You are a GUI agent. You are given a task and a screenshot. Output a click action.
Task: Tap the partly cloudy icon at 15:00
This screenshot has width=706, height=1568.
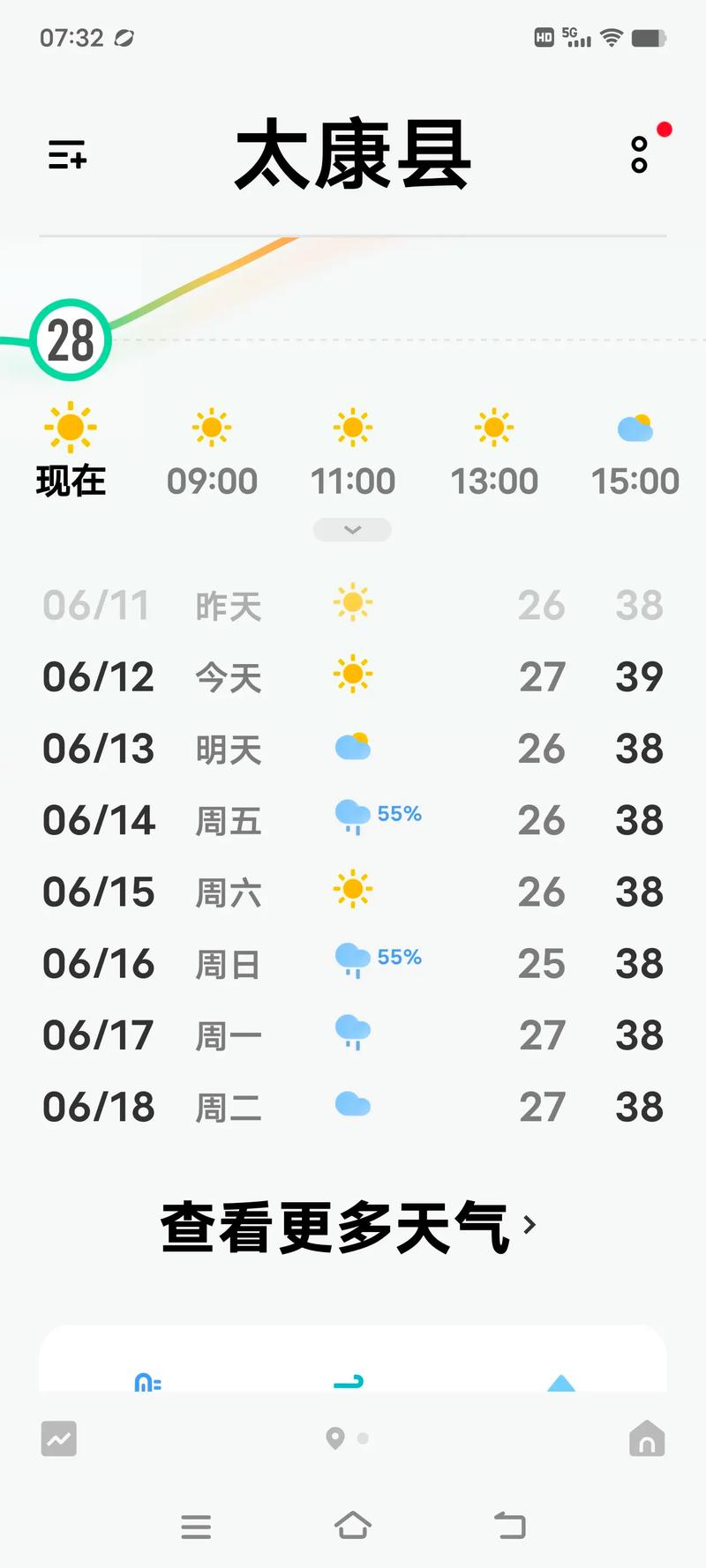(x=635, y=429)
